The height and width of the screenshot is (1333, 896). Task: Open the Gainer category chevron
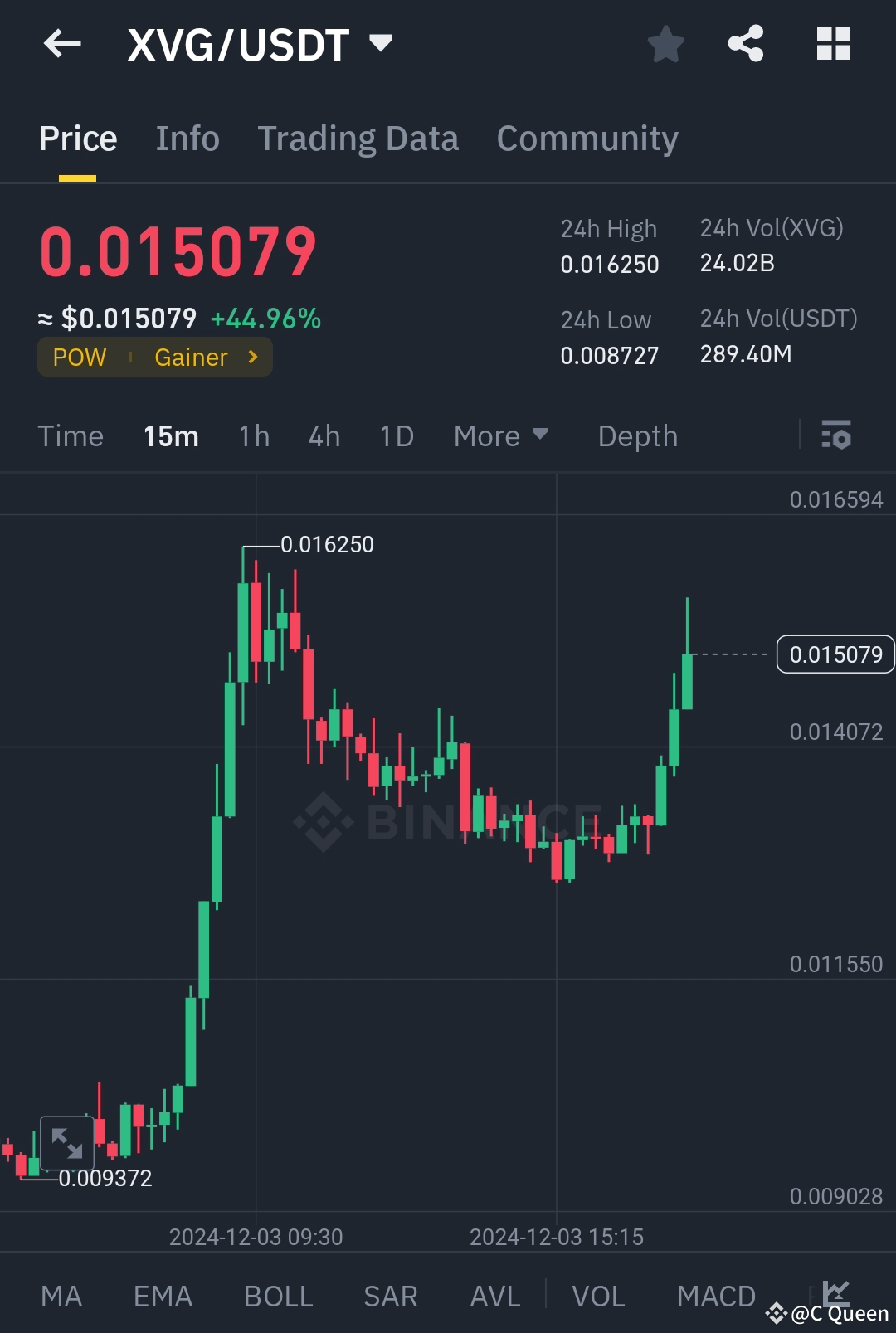click(251, 357)
